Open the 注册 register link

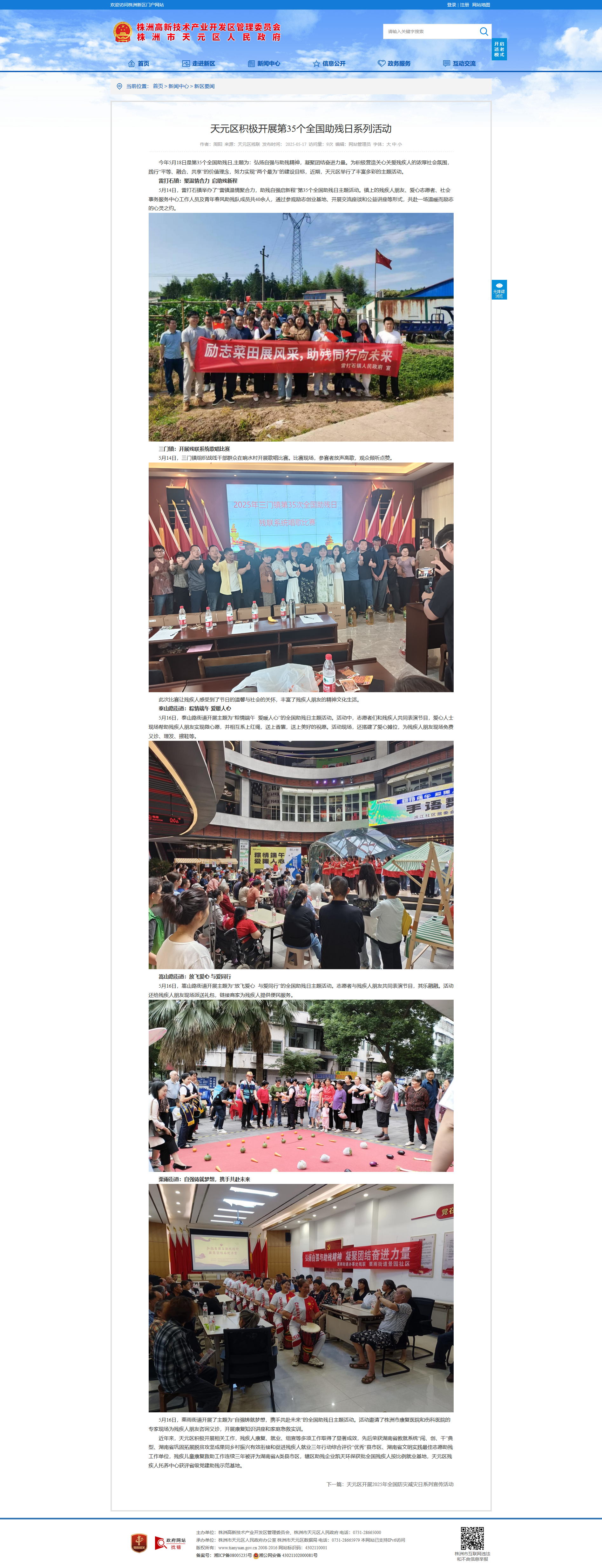(x=464, y=5)
